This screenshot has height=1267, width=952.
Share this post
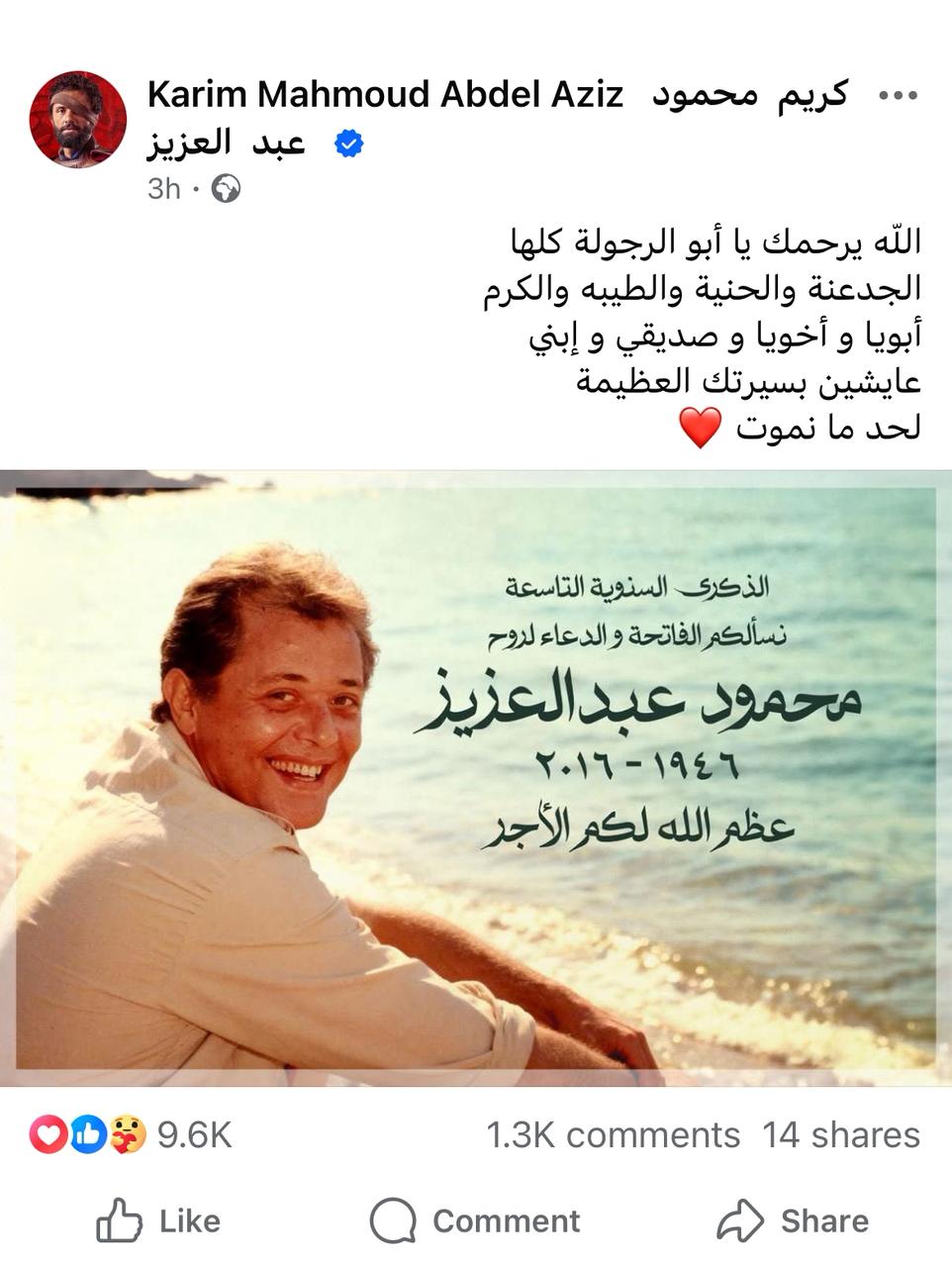click(794, 1220)
